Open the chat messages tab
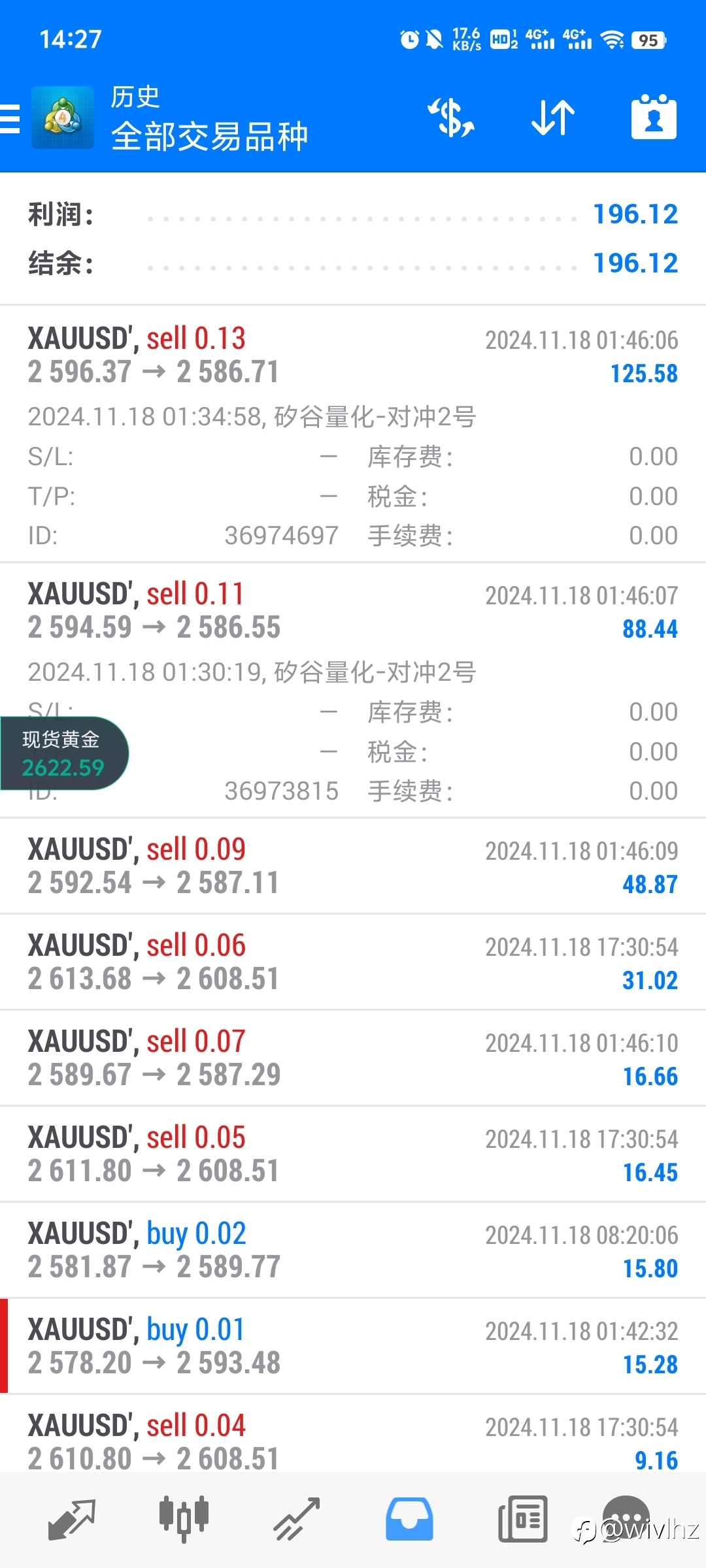 point(626,1519)
